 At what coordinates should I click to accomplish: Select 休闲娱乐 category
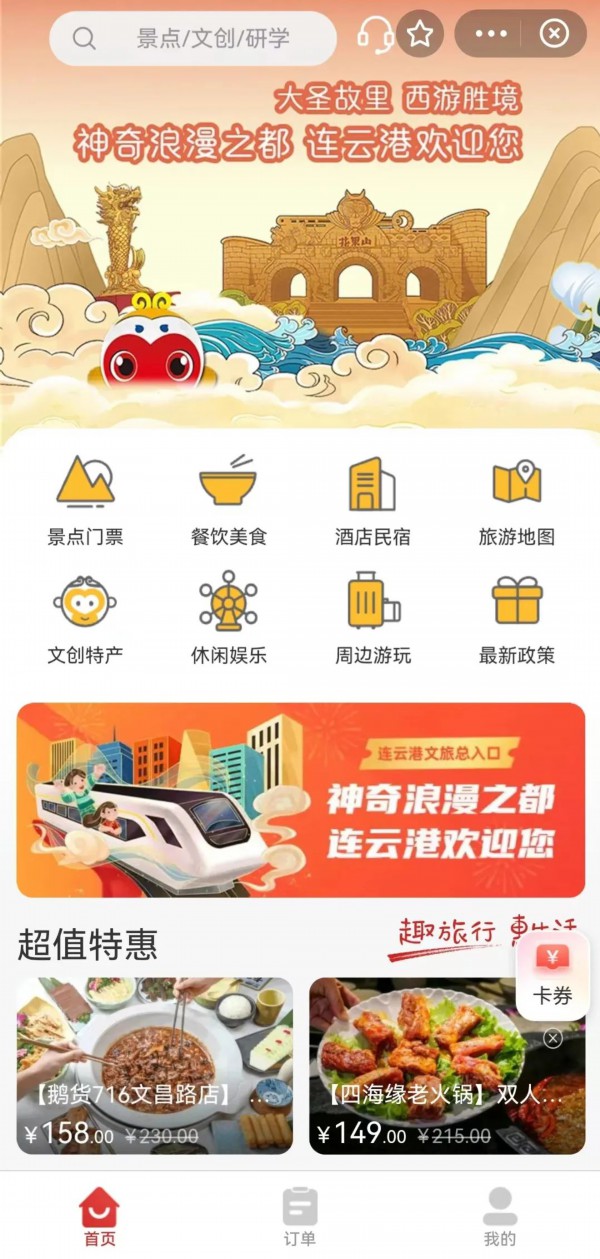coord(228,619)
